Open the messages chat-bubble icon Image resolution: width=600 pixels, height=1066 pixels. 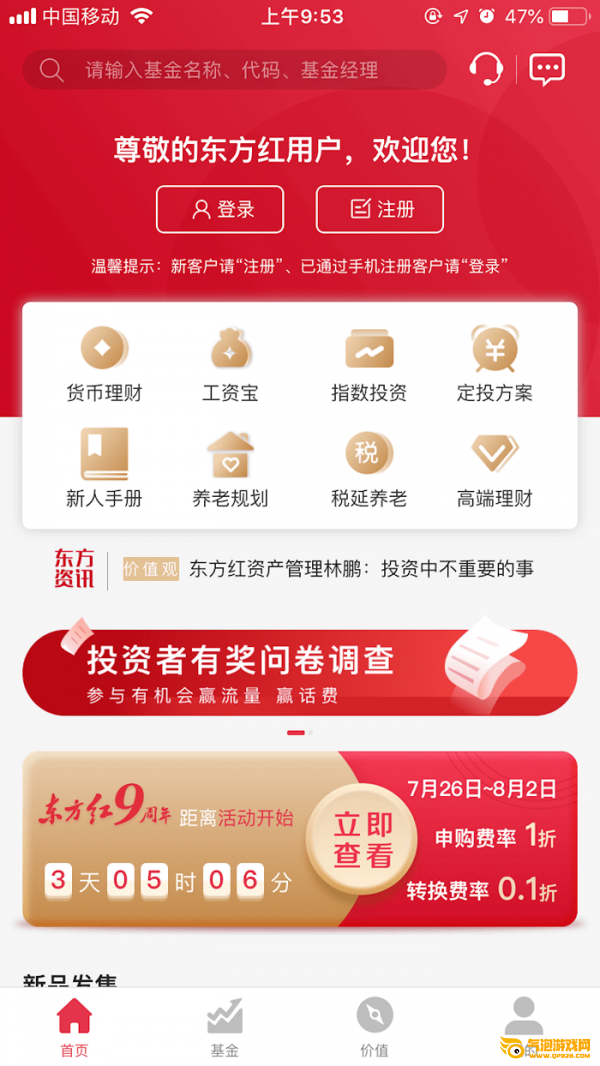[x=546, y=69]
